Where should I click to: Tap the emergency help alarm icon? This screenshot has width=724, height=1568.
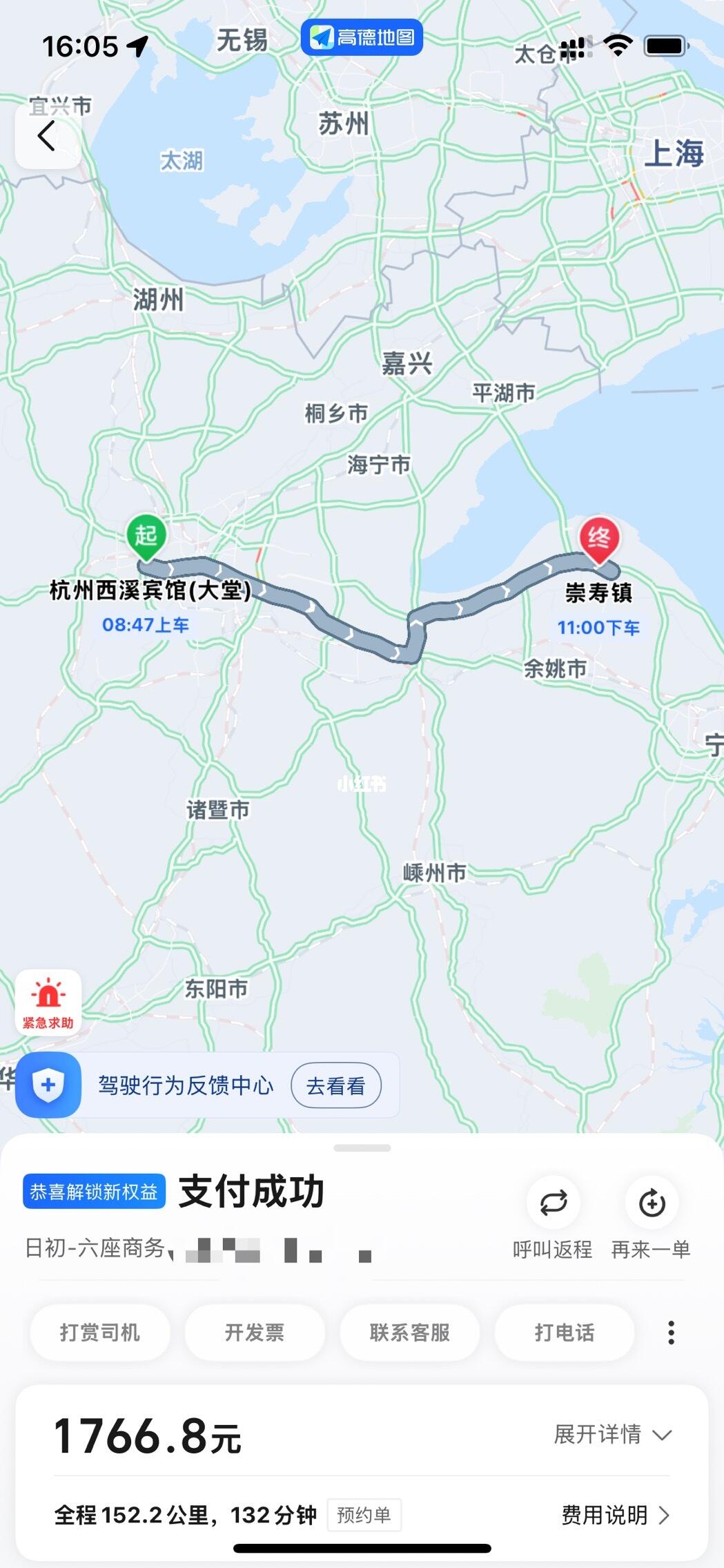pyautogui.click(x=46, y=994)
